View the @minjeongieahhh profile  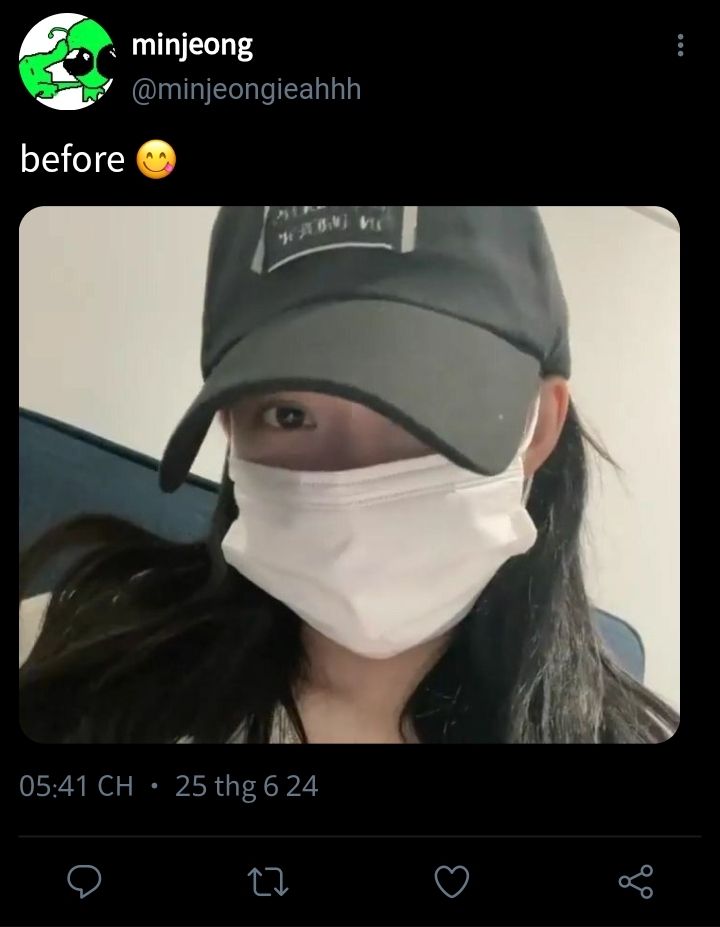pos(246,90)
